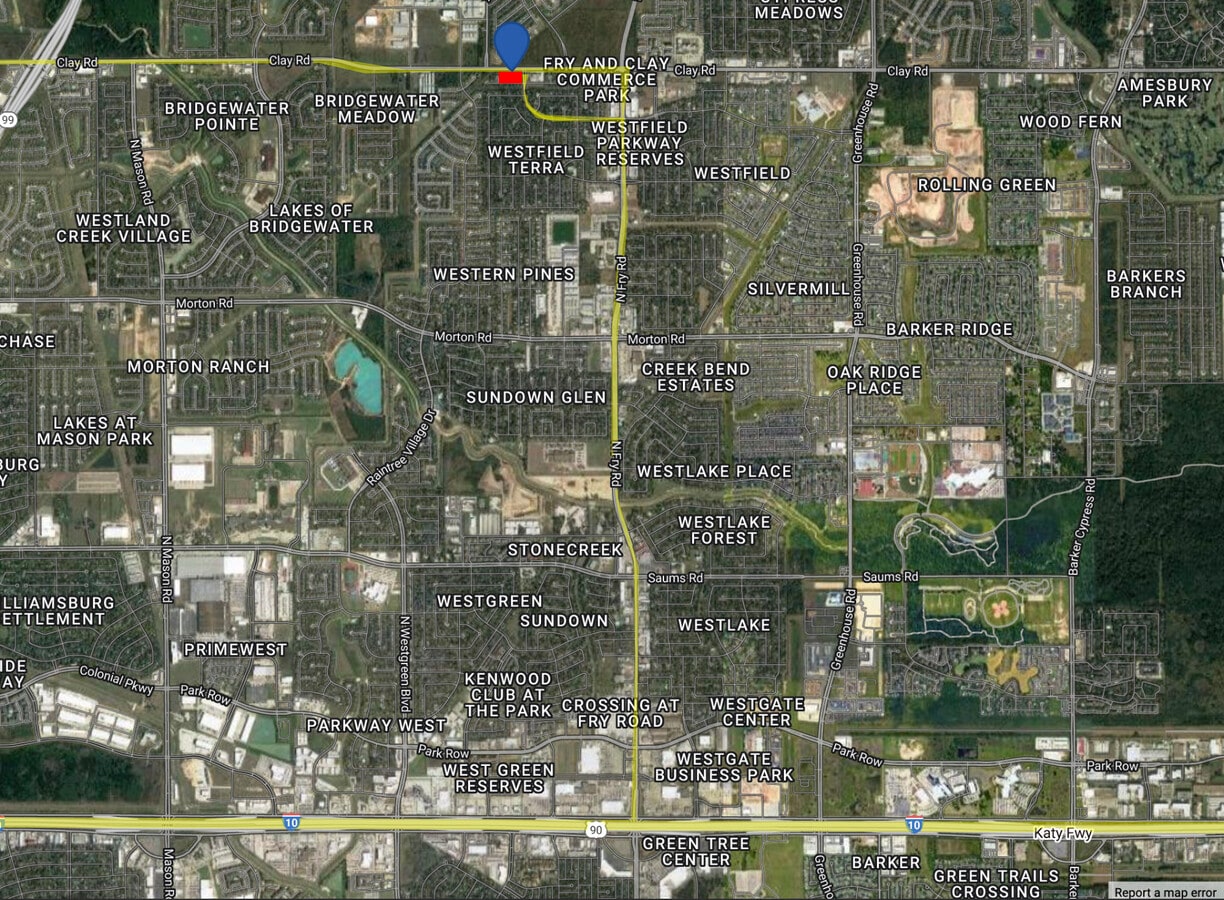
Task: Tap the blue location marker pin
Action: (x=511, y=44)
